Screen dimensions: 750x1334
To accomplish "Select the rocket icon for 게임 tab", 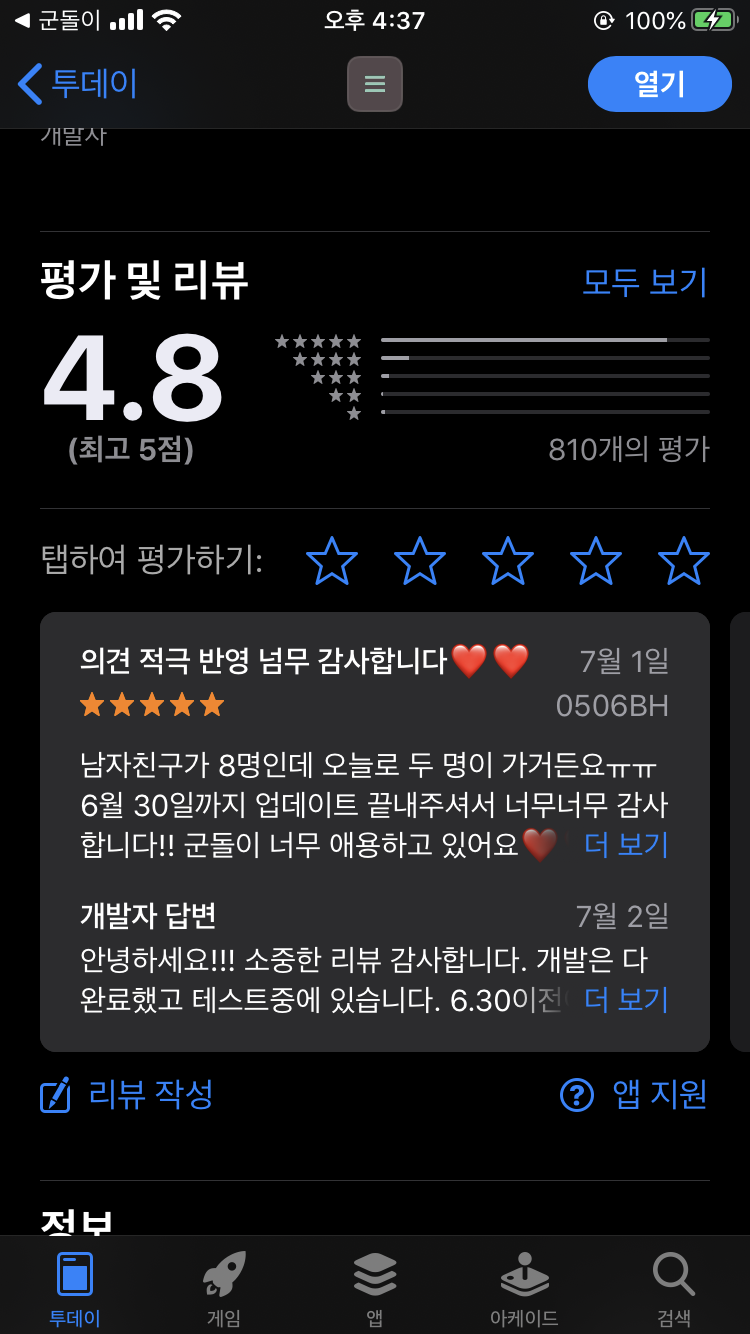I will [224, 1272].
